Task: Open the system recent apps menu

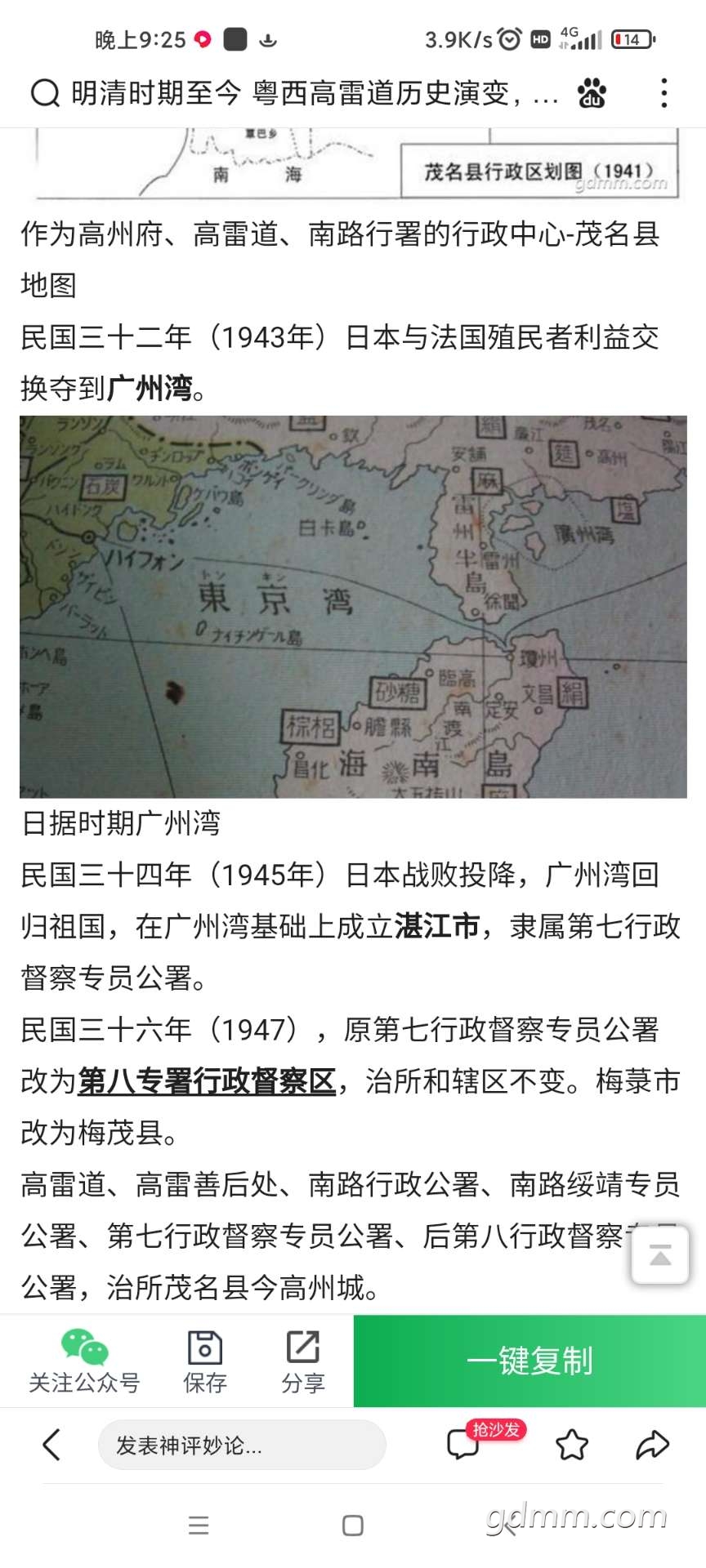Action: click(199, 1526)
